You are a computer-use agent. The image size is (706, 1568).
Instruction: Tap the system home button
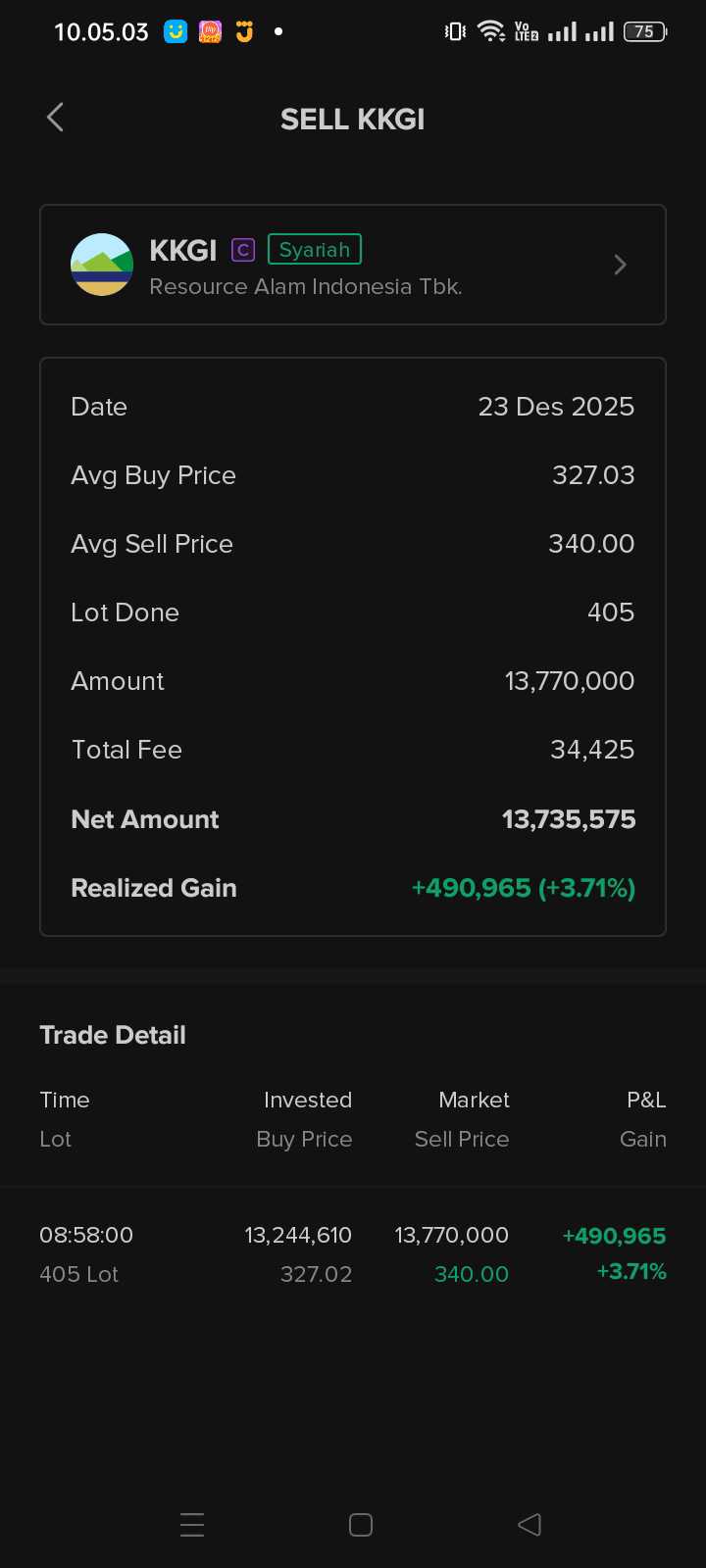pos(361,1525)
